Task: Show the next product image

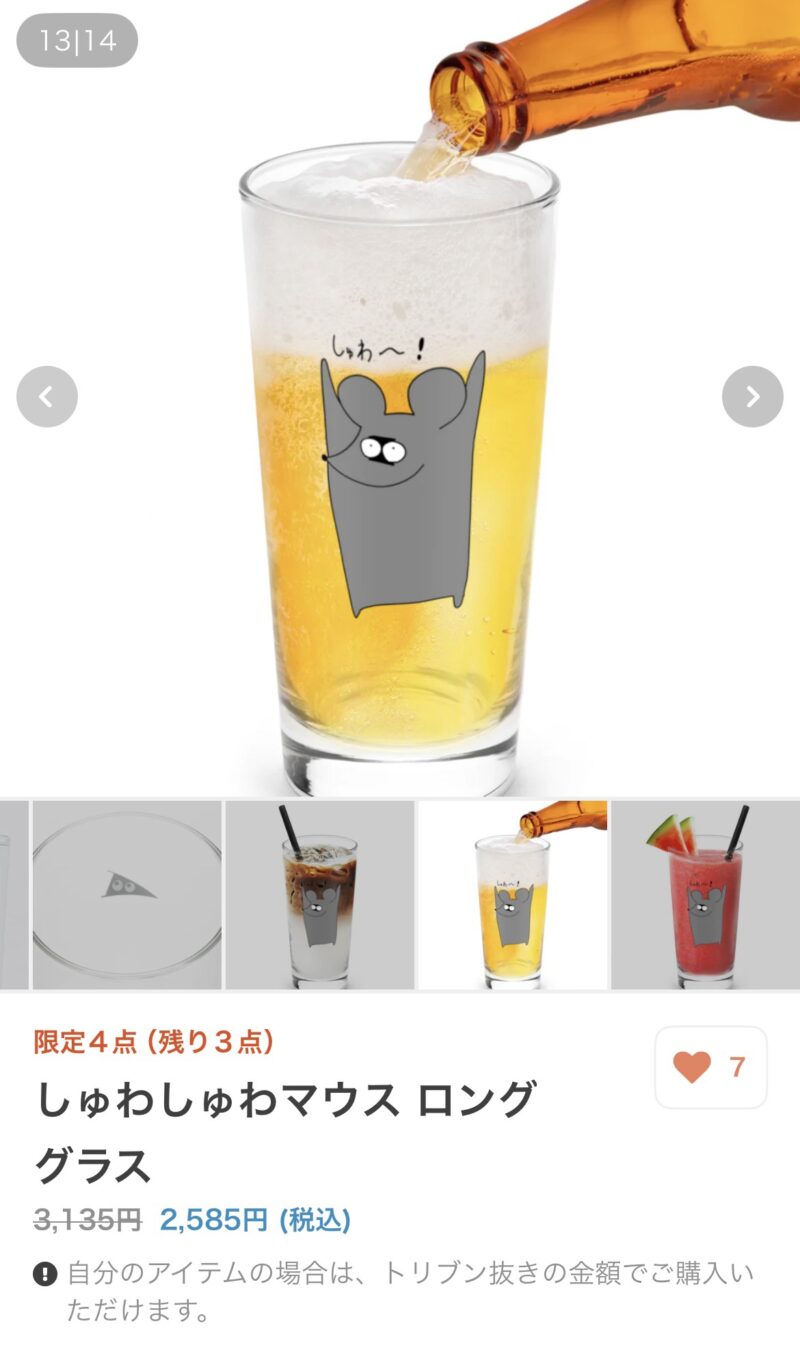Action: point(752,397)
